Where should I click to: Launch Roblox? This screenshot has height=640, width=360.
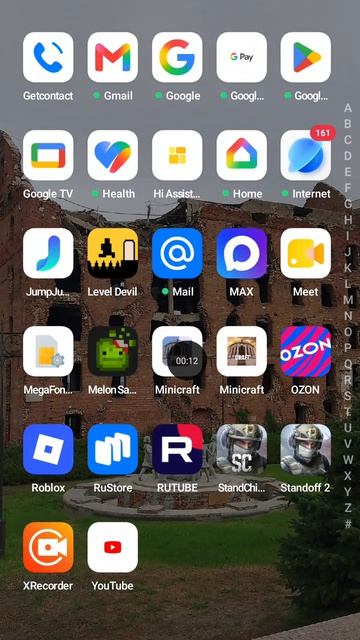click(x=48, y=449)
